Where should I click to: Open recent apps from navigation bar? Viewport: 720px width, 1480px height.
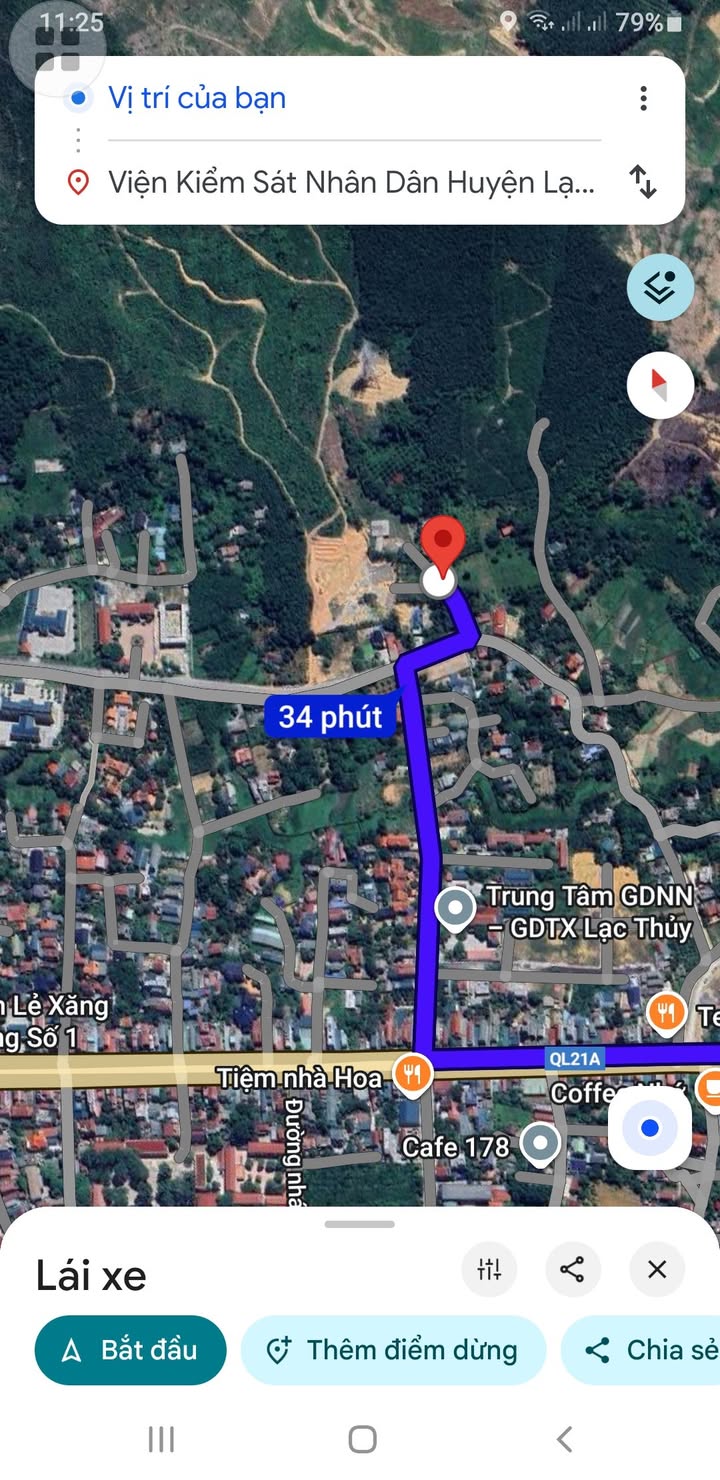click(160, 1439)
